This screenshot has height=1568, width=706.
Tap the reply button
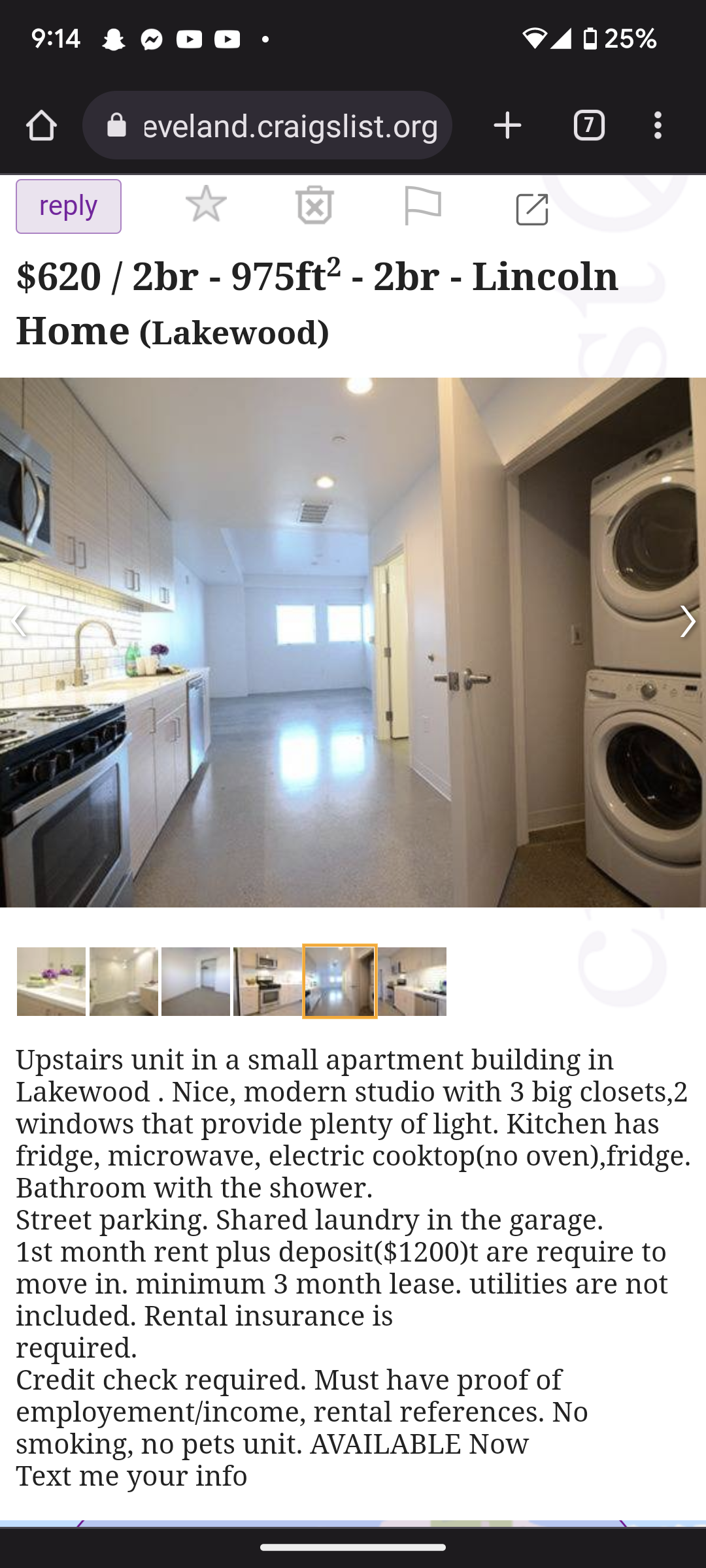click(x=69, y=206)
